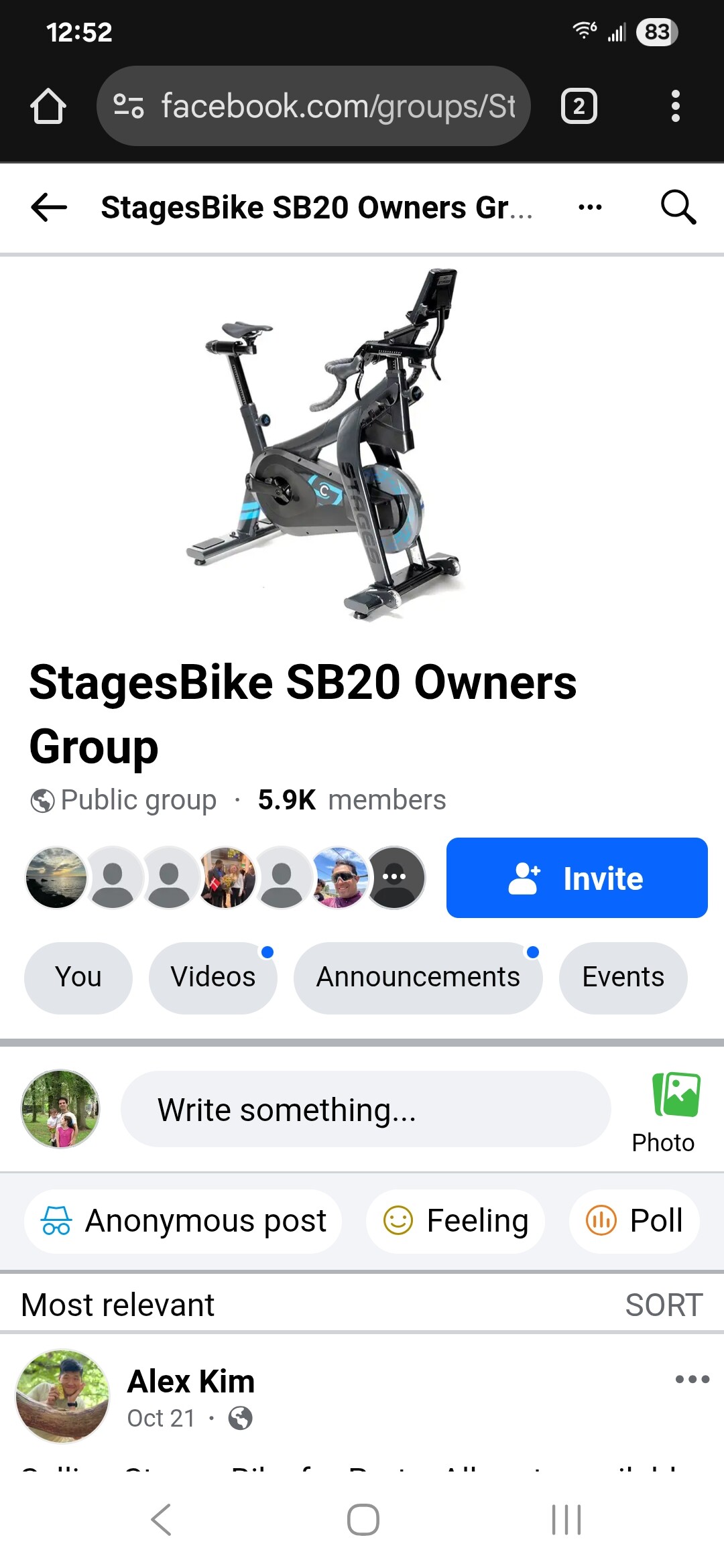The width and height of the screenshot is (724, 1568).
Task: Go back from the group page
Action: pyautogui.click(x=49, y=207)
